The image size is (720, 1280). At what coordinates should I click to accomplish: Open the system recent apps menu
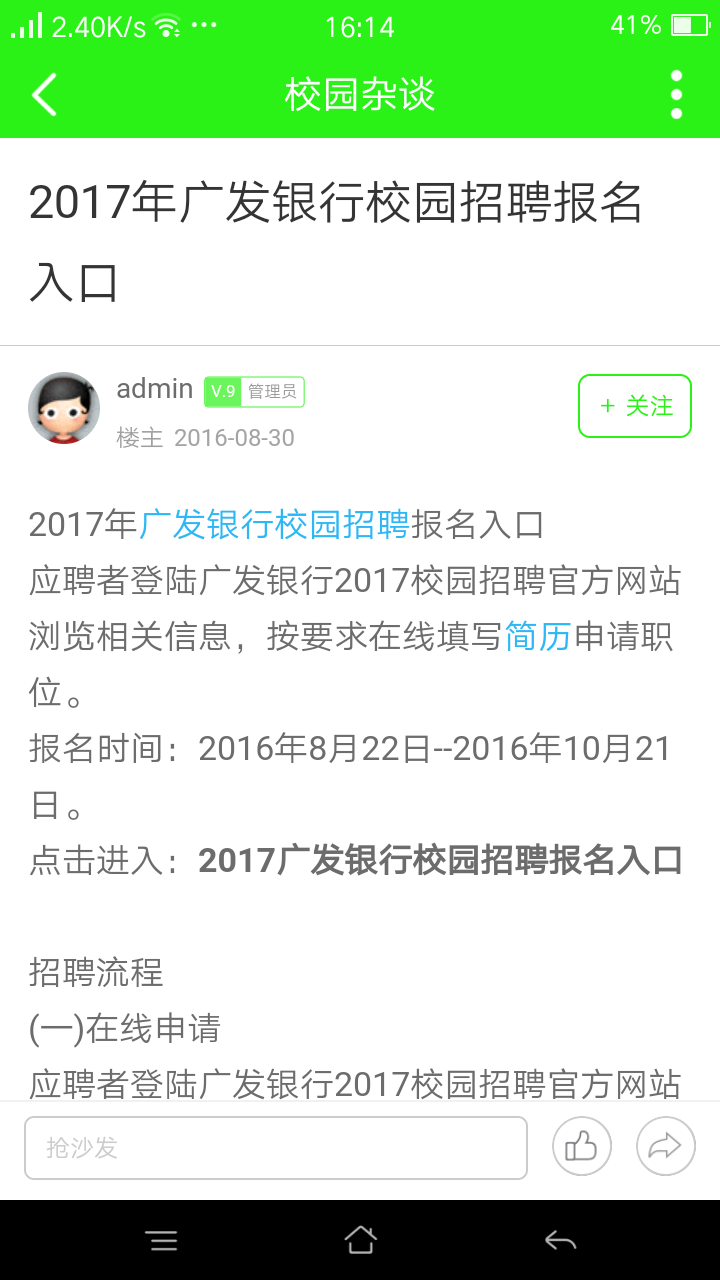(161, 1241)
